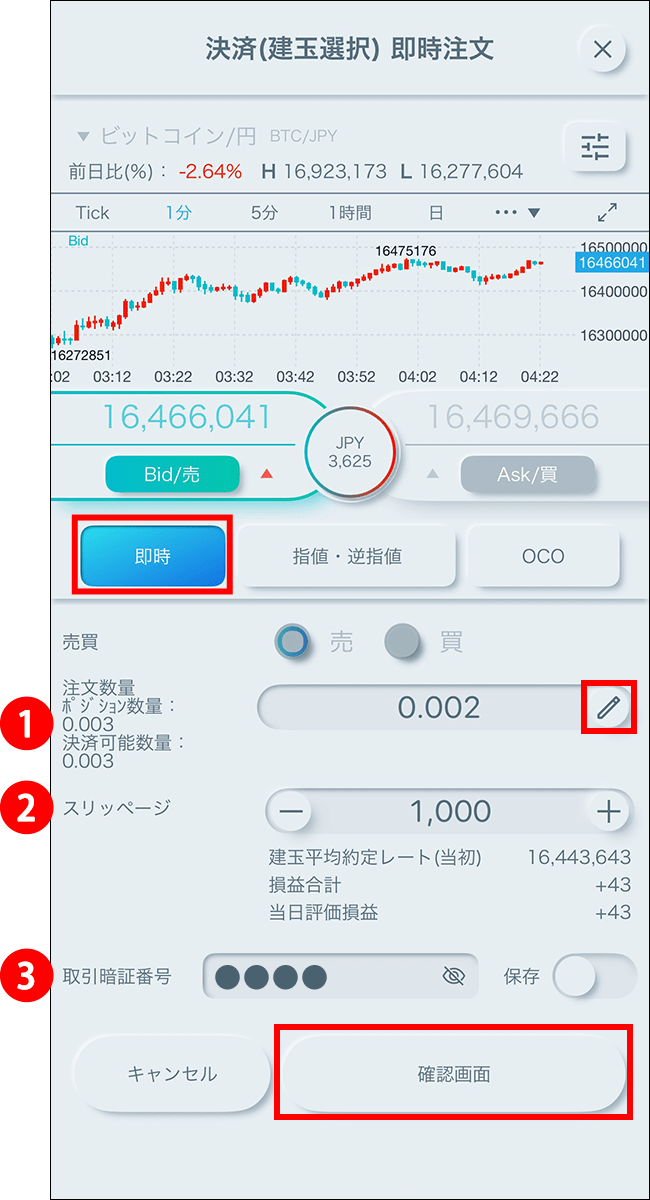Viewport: 650px width, 1200px height.
Task: Select the 5分 chart interval
Action: pyautogui.click(x=264, y=212)
